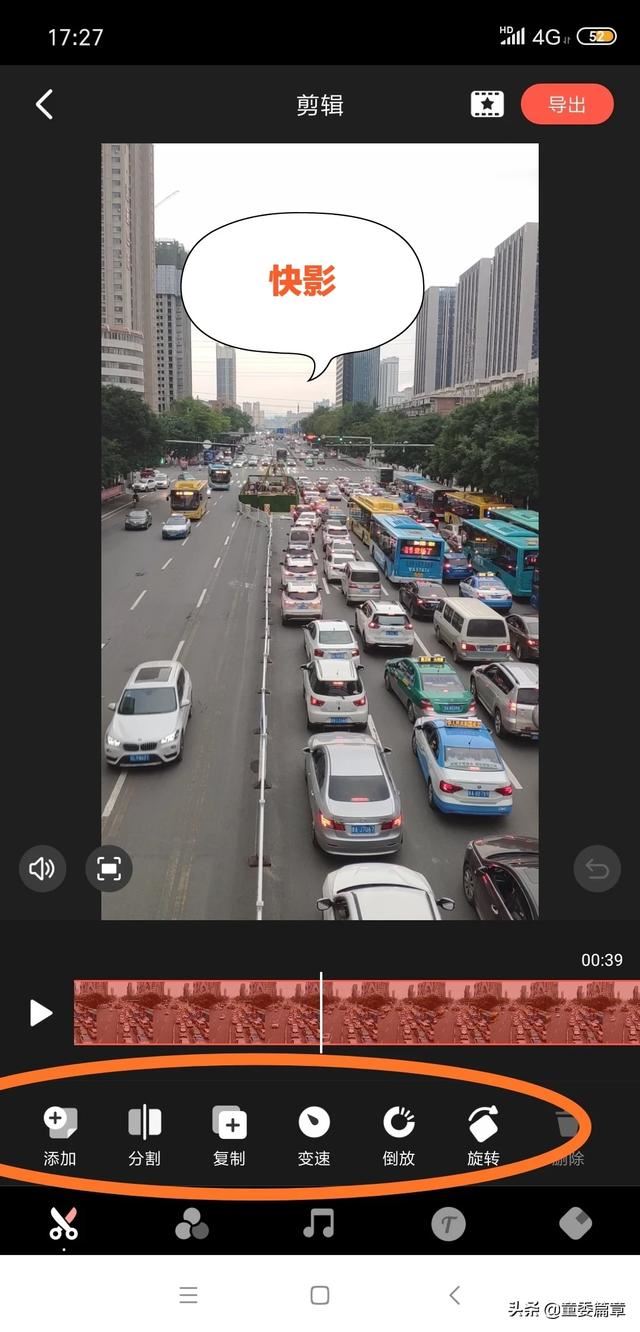640x1332 pixels.
Task: Play the video preview
Action: click(x=40, y=1013)
